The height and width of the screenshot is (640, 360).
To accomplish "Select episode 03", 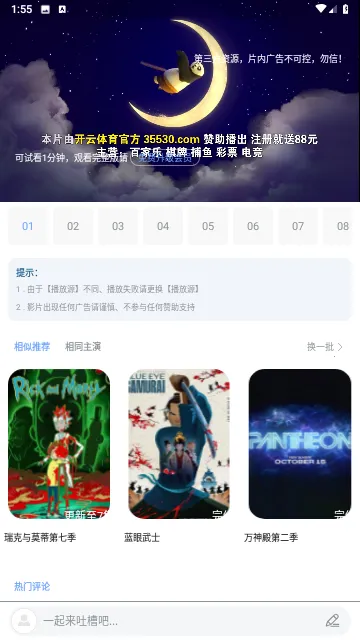I will 118,226.
